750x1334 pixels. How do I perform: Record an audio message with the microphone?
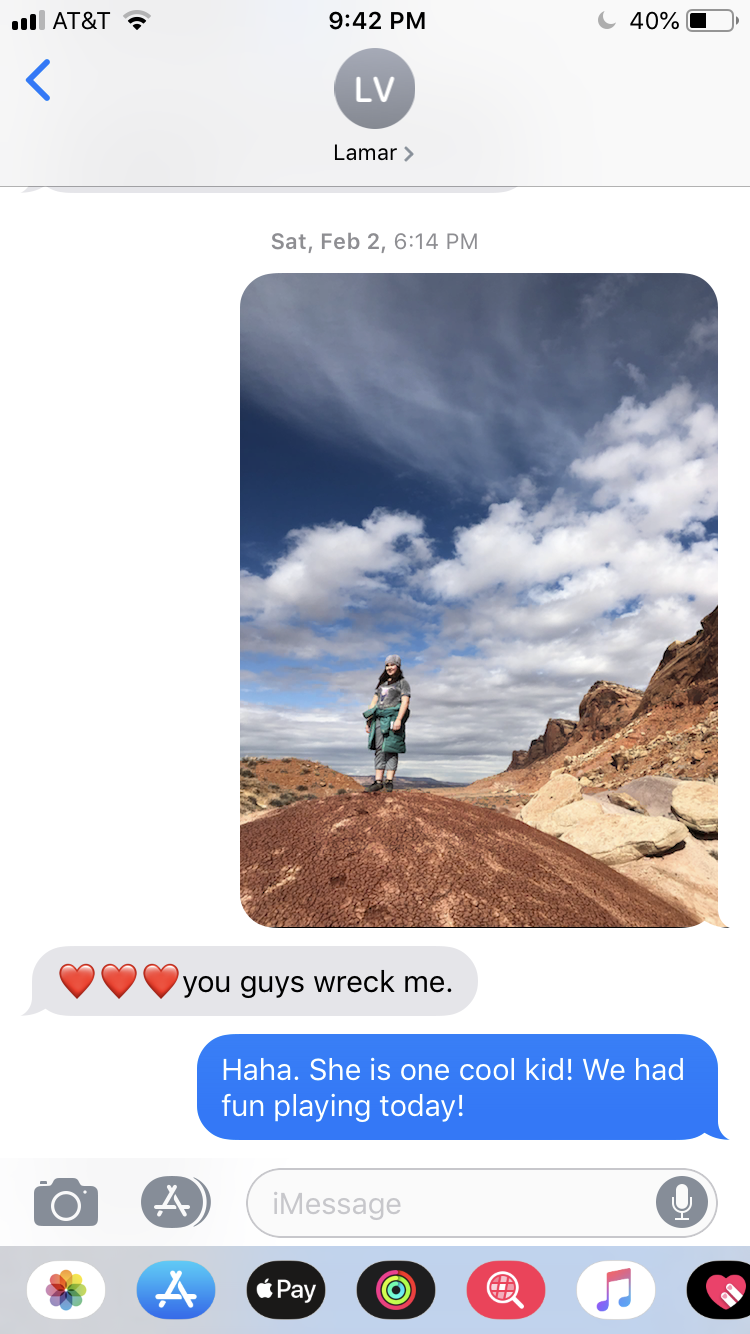(682, 1202)
